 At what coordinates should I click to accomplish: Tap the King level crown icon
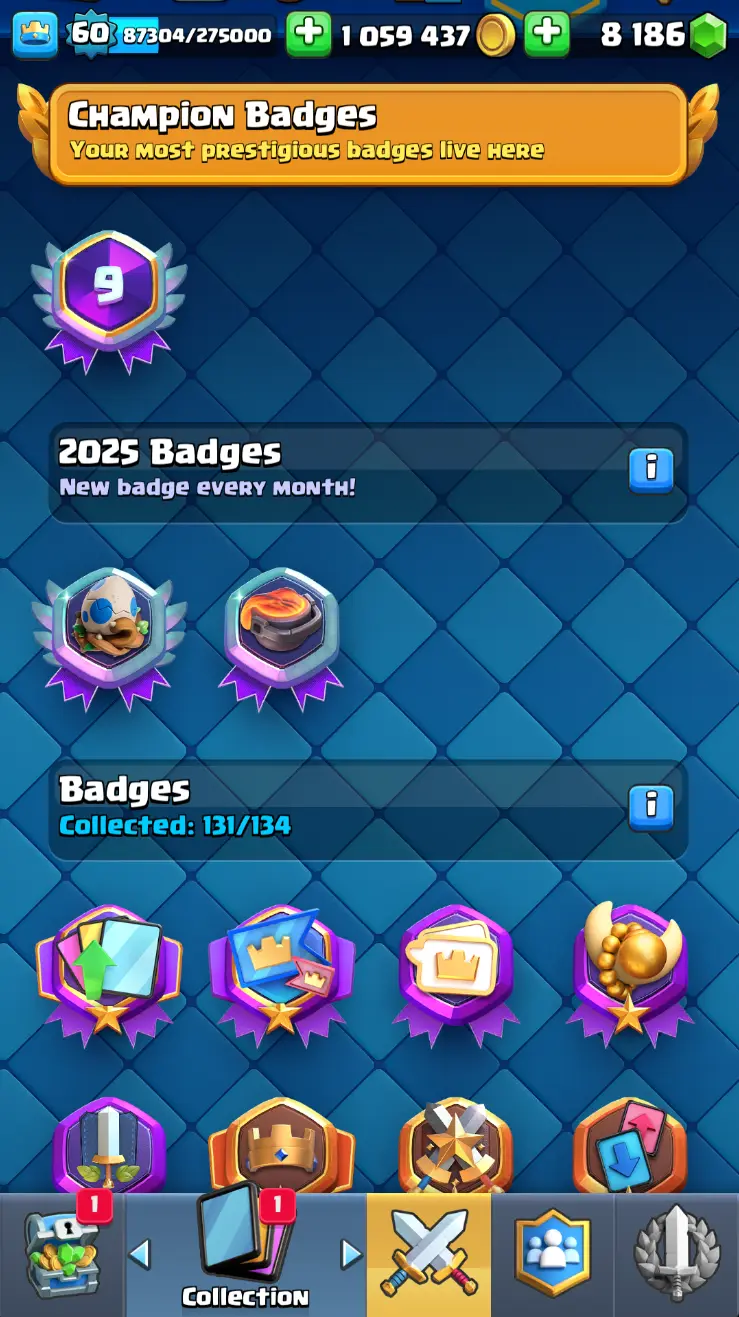tap(35, 35)
